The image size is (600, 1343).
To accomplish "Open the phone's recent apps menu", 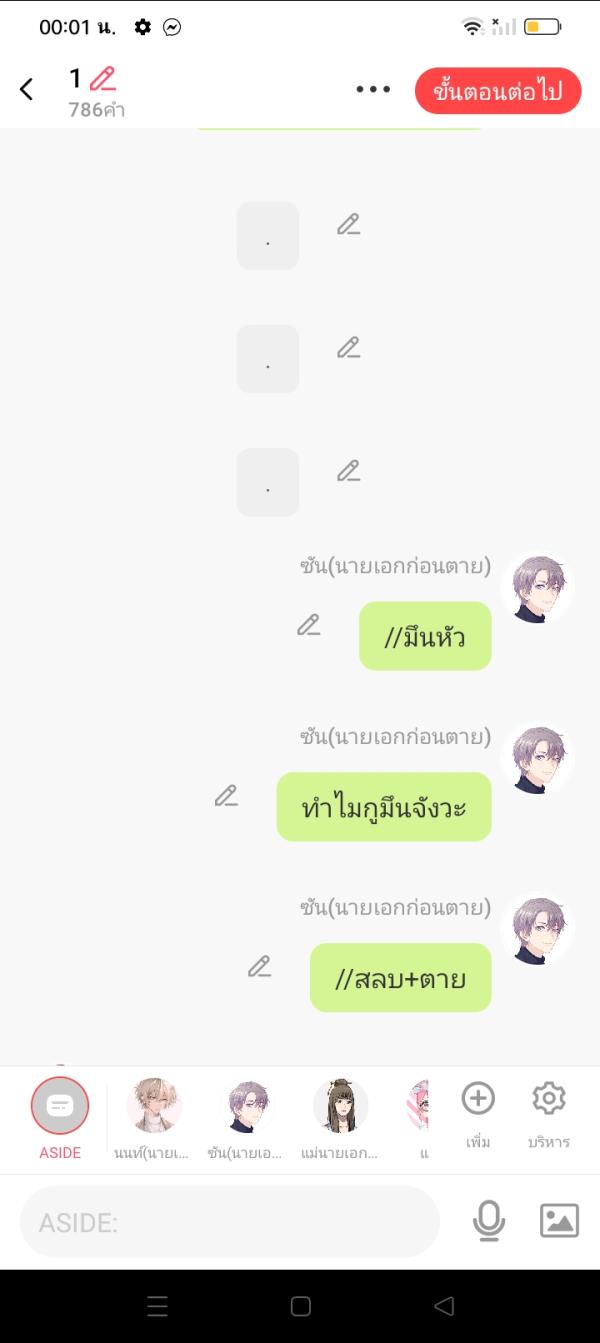I will pyautogui.click(x=157, y=1306).
